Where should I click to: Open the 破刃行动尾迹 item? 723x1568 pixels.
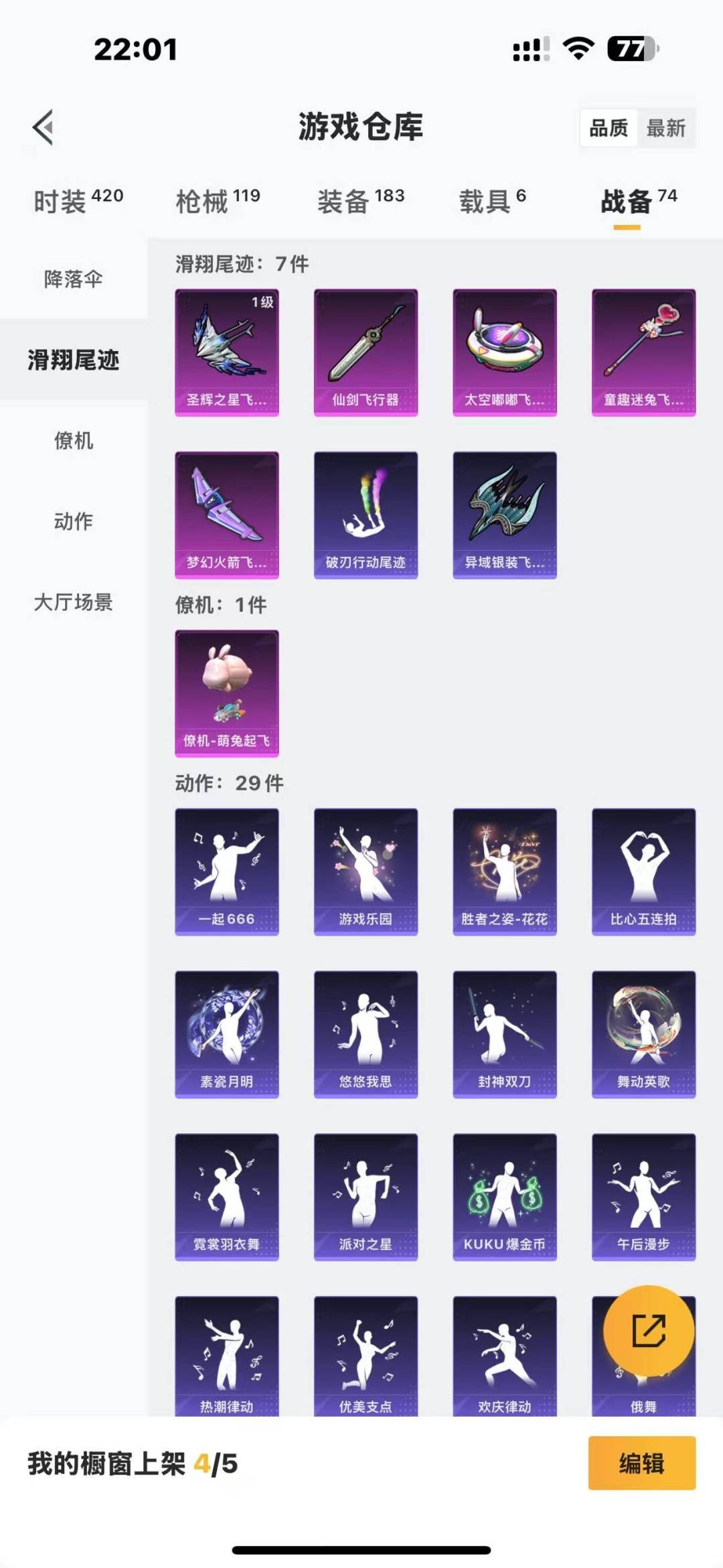[x=366, y=515]
